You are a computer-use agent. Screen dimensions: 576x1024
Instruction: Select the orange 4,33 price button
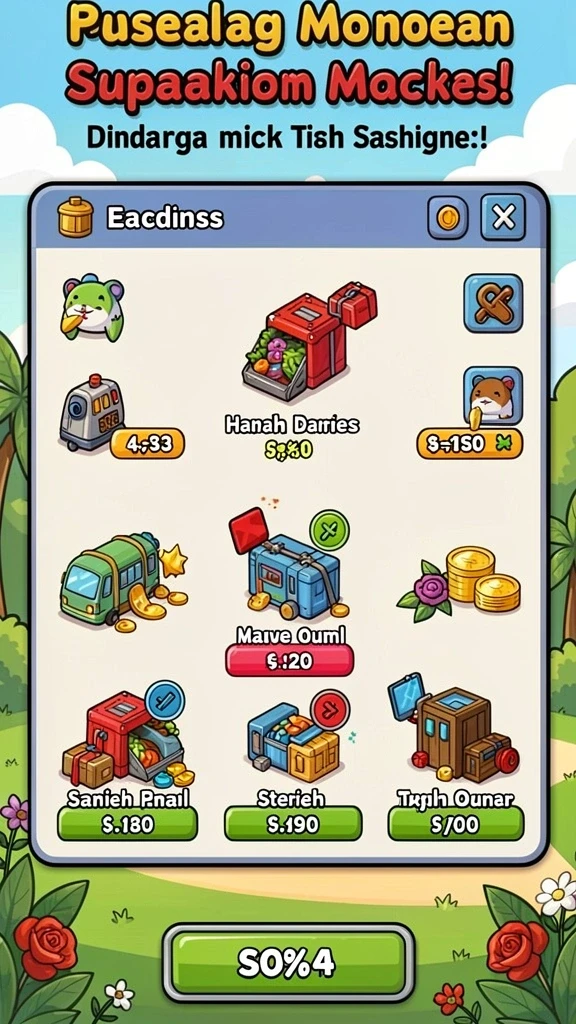[x=148, y=445]
